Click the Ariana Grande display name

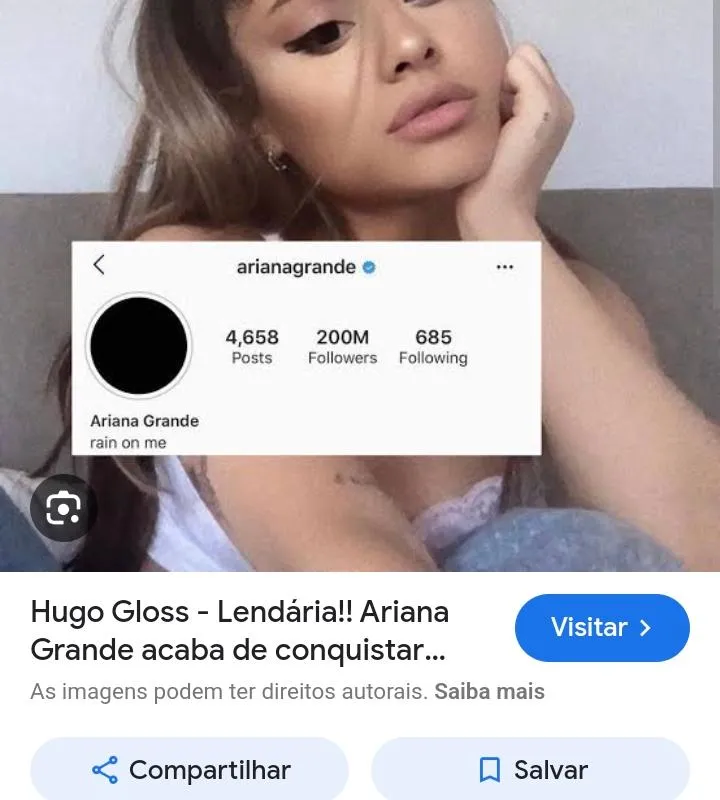point(145,420)
